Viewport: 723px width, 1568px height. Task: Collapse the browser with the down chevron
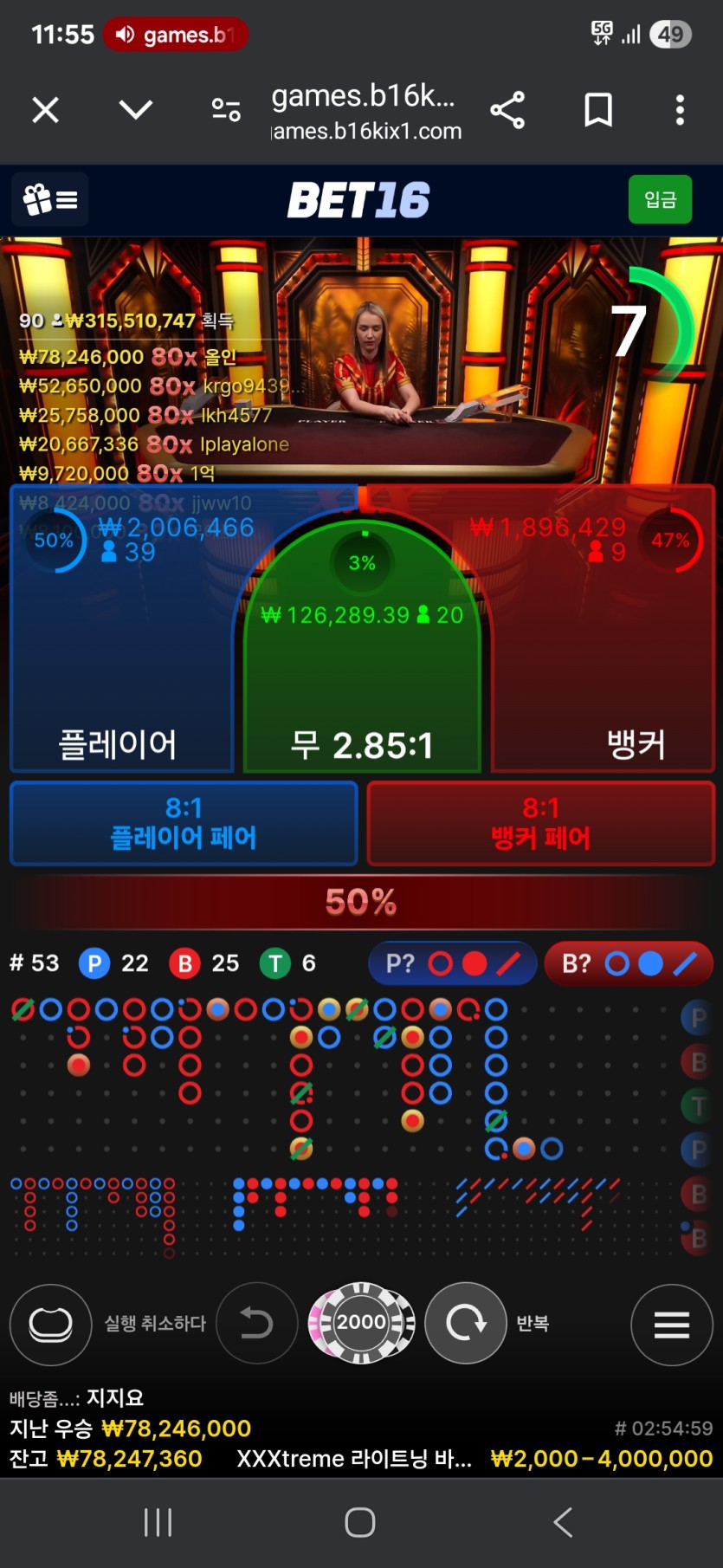(136, 110)
